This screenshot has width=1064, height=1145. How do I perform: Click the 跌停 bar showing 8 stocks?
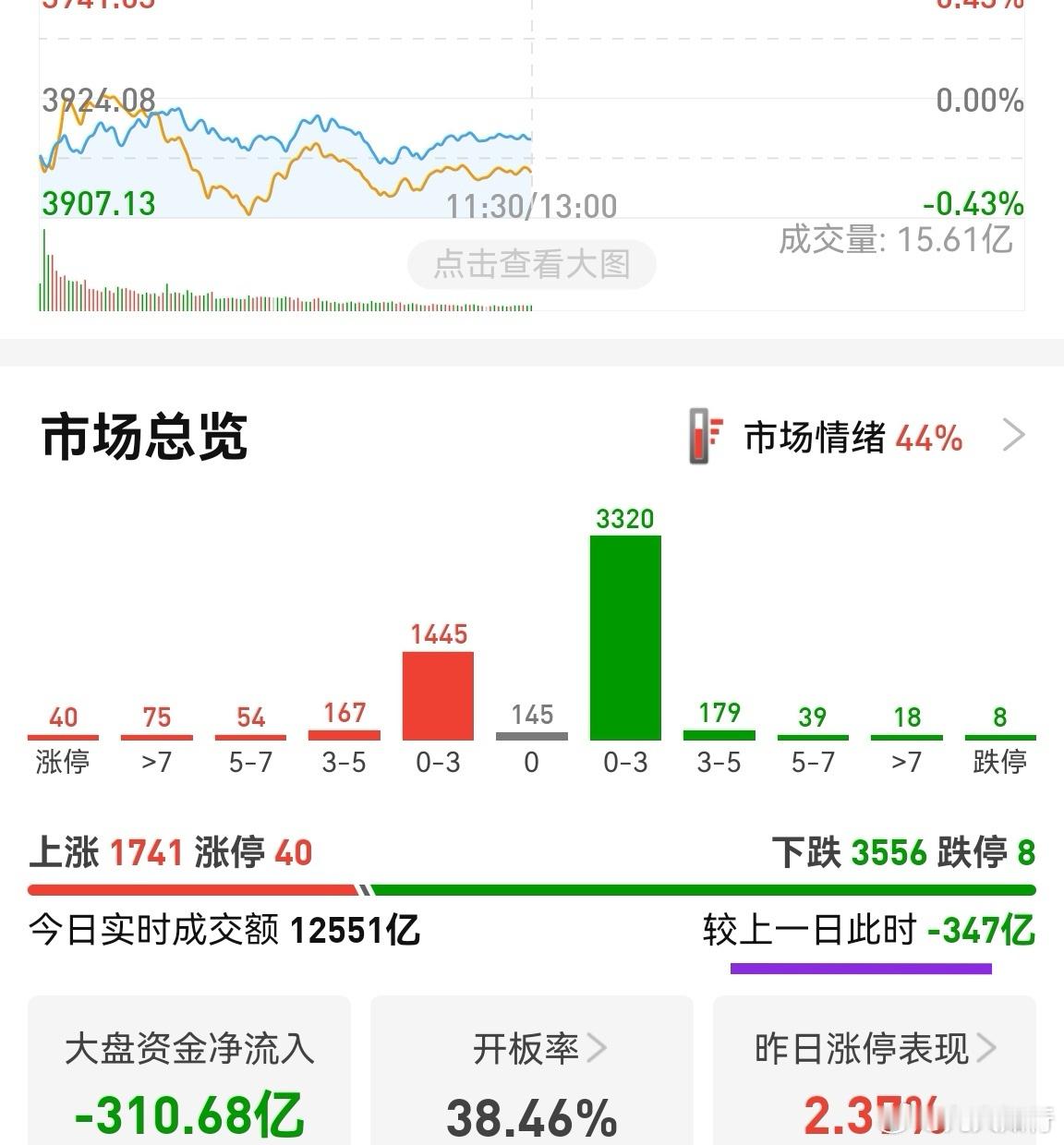pyautogui.click(x=1000, y=737)
